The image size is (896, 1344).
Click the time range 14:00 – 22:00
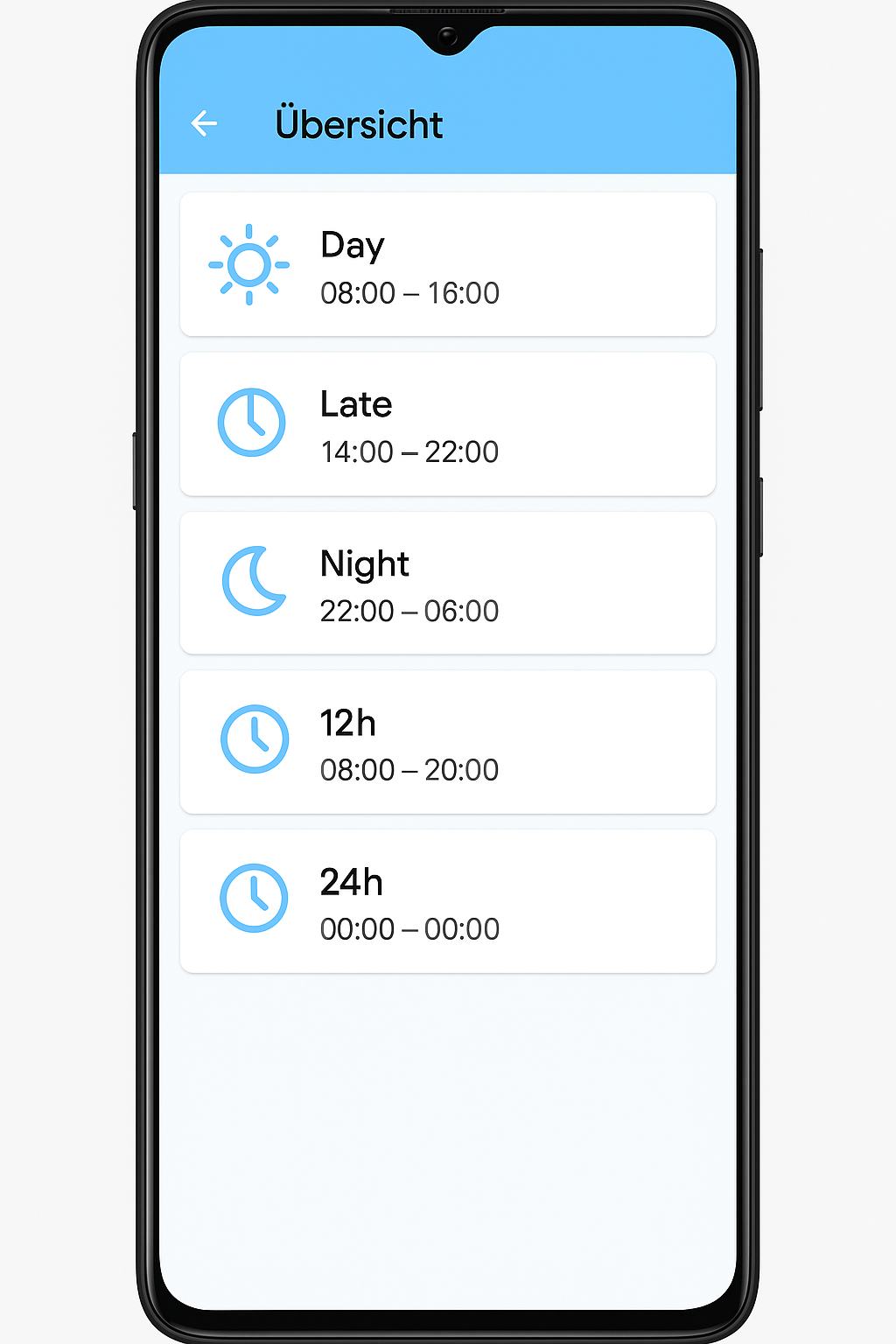[409, 452]
